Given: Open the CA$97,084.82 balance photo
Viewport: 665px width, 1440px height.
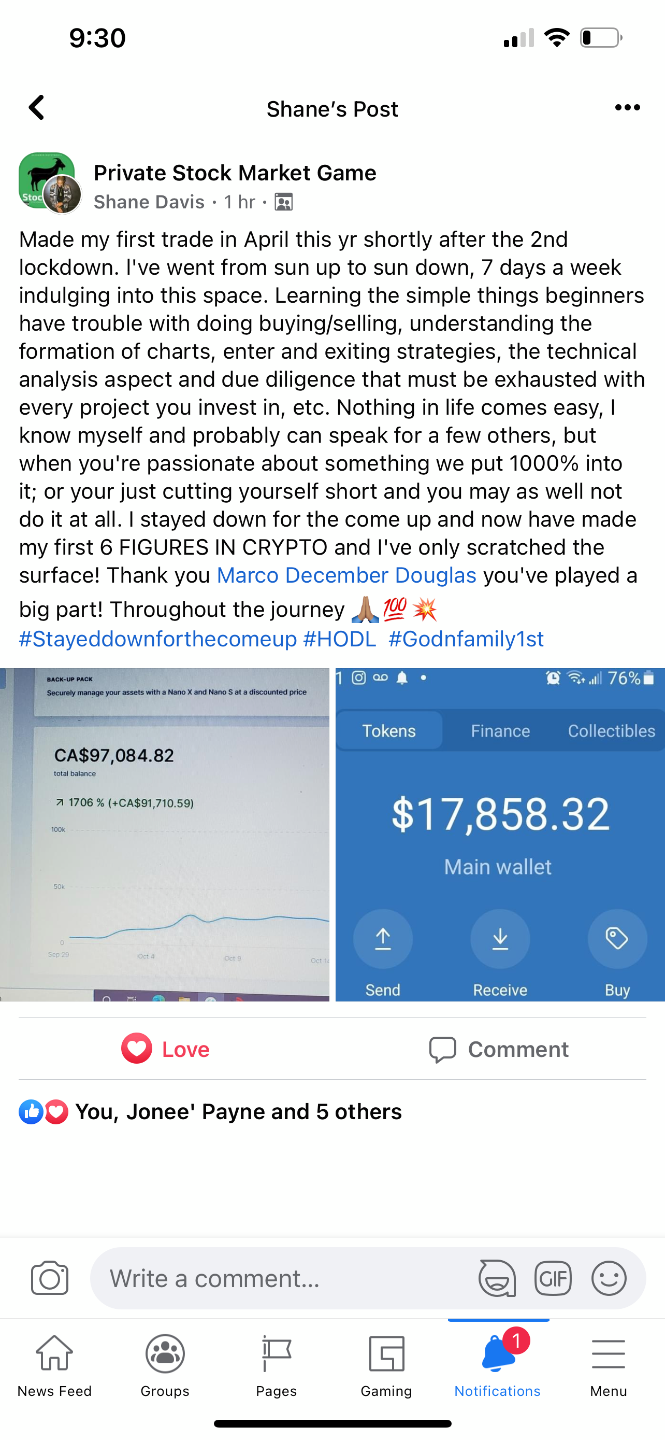Looking at the screenshot, I should tap(165, 834).
